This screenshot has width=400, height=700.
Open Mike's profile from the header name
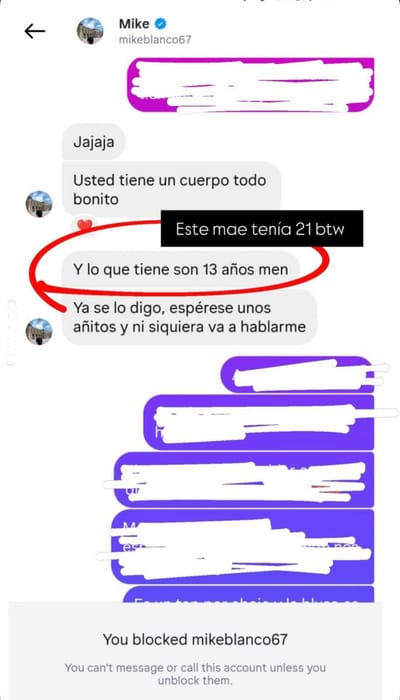(134, 24)
